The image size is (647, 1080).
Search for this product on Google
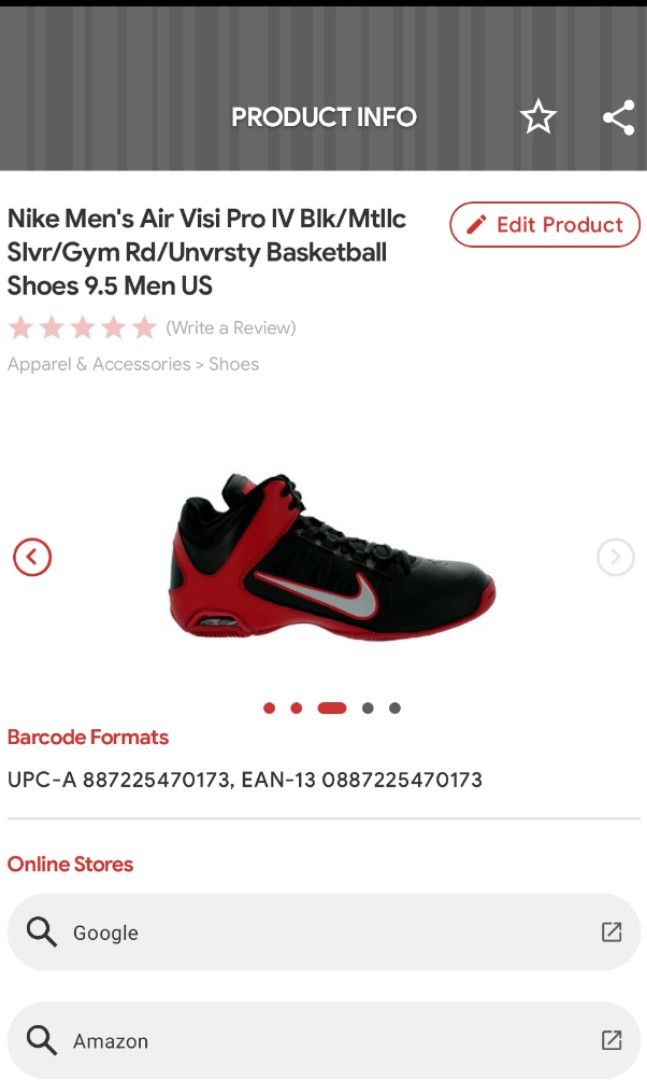323,932
